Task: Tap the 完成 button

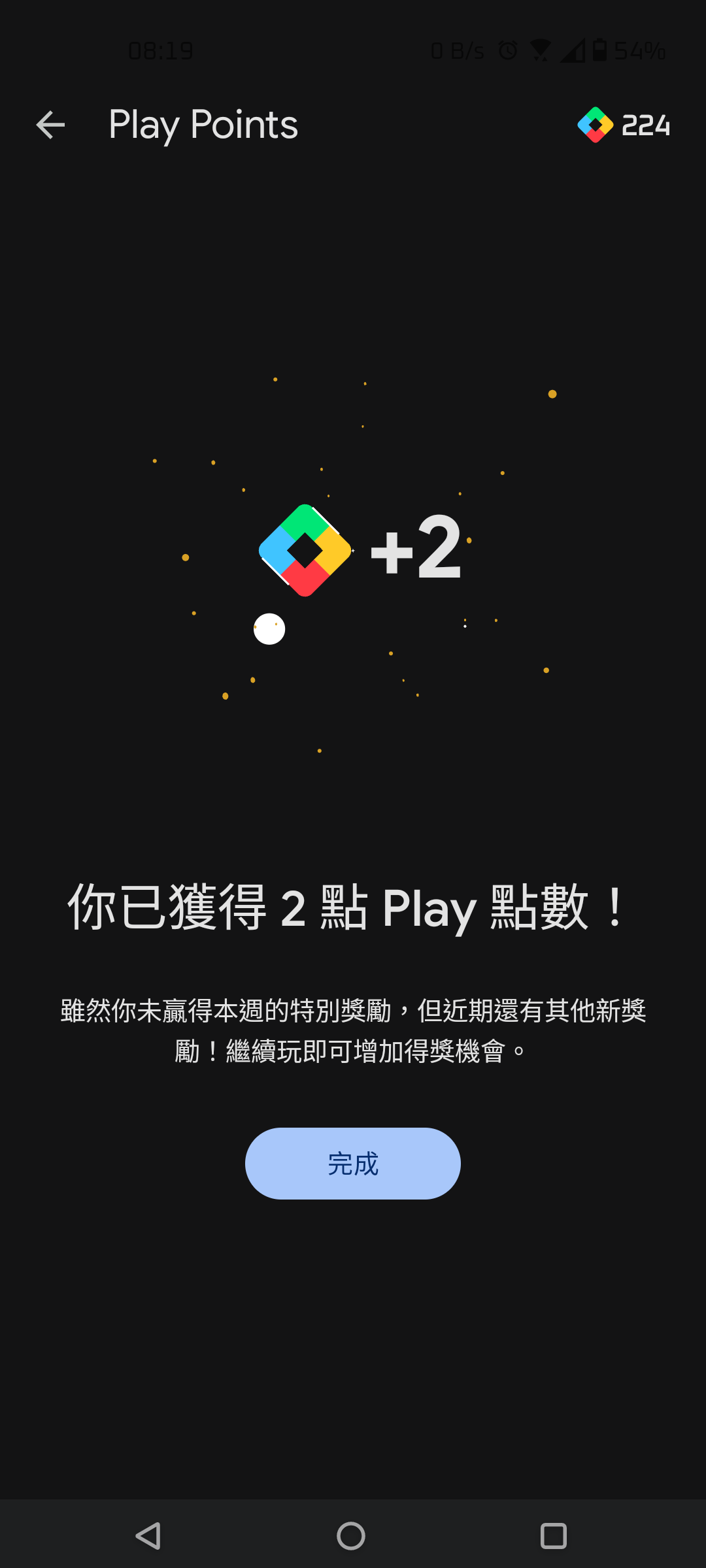Action: click(x=353, y=1164)
